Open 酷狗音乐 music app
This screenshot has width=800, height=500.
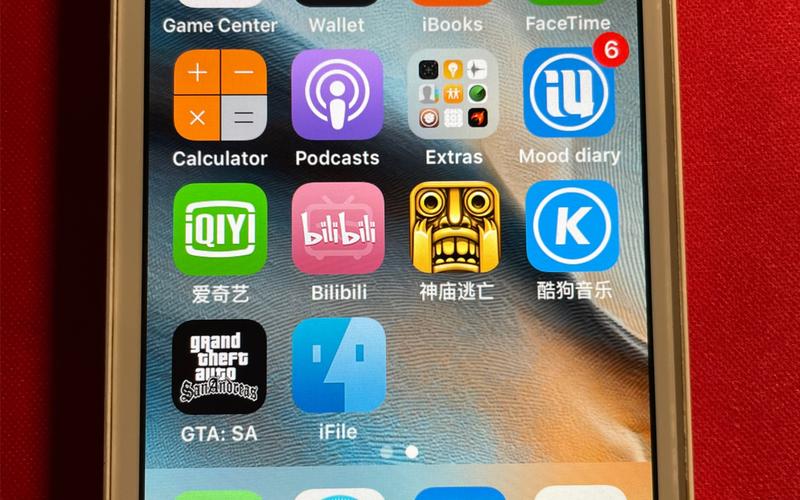pyautogui.click(x=572, y=227)
